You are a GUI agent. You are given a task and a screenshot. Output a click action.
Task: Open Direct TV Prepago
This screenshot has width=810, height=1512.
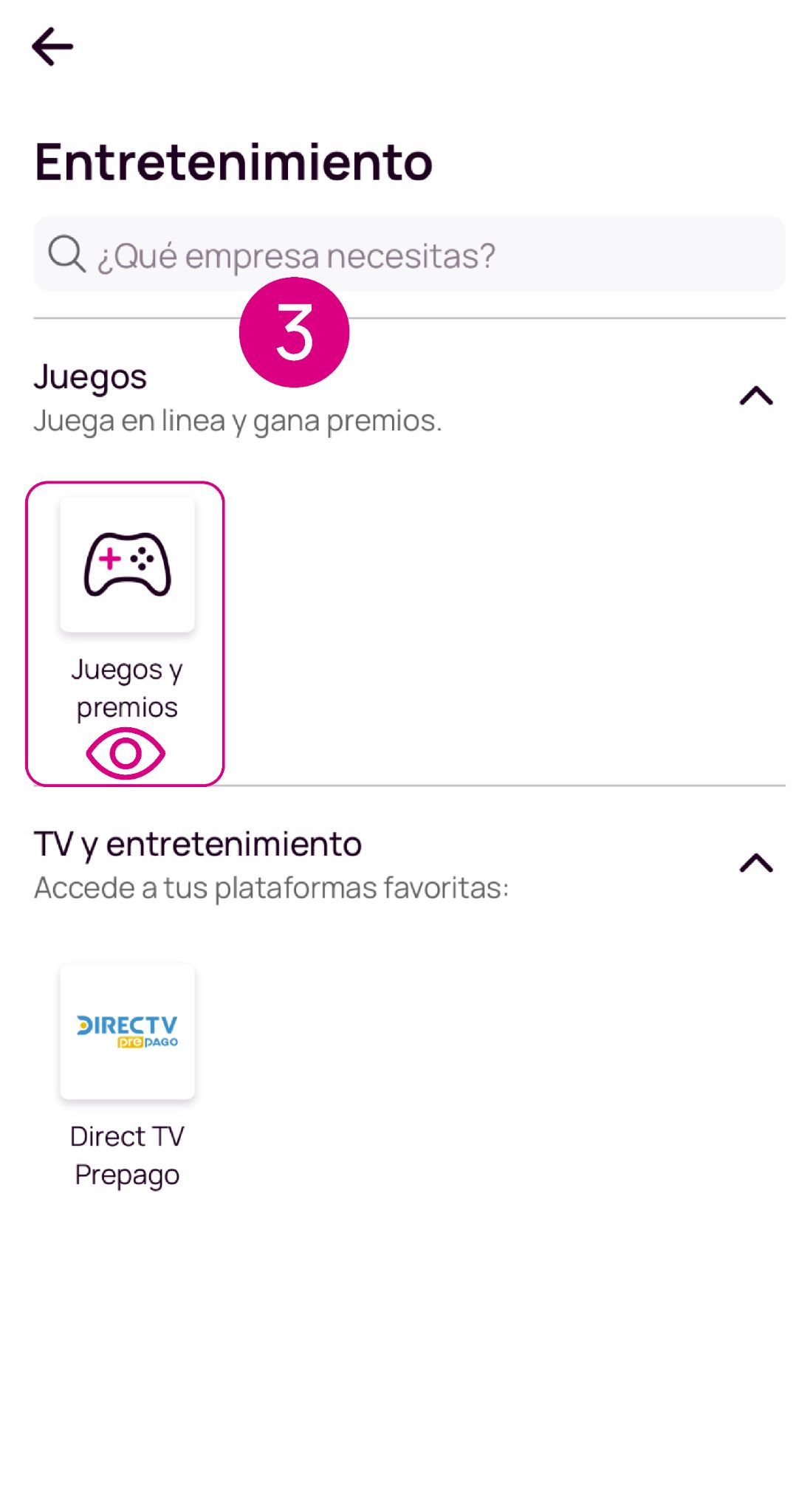(x=127, y=1063)
